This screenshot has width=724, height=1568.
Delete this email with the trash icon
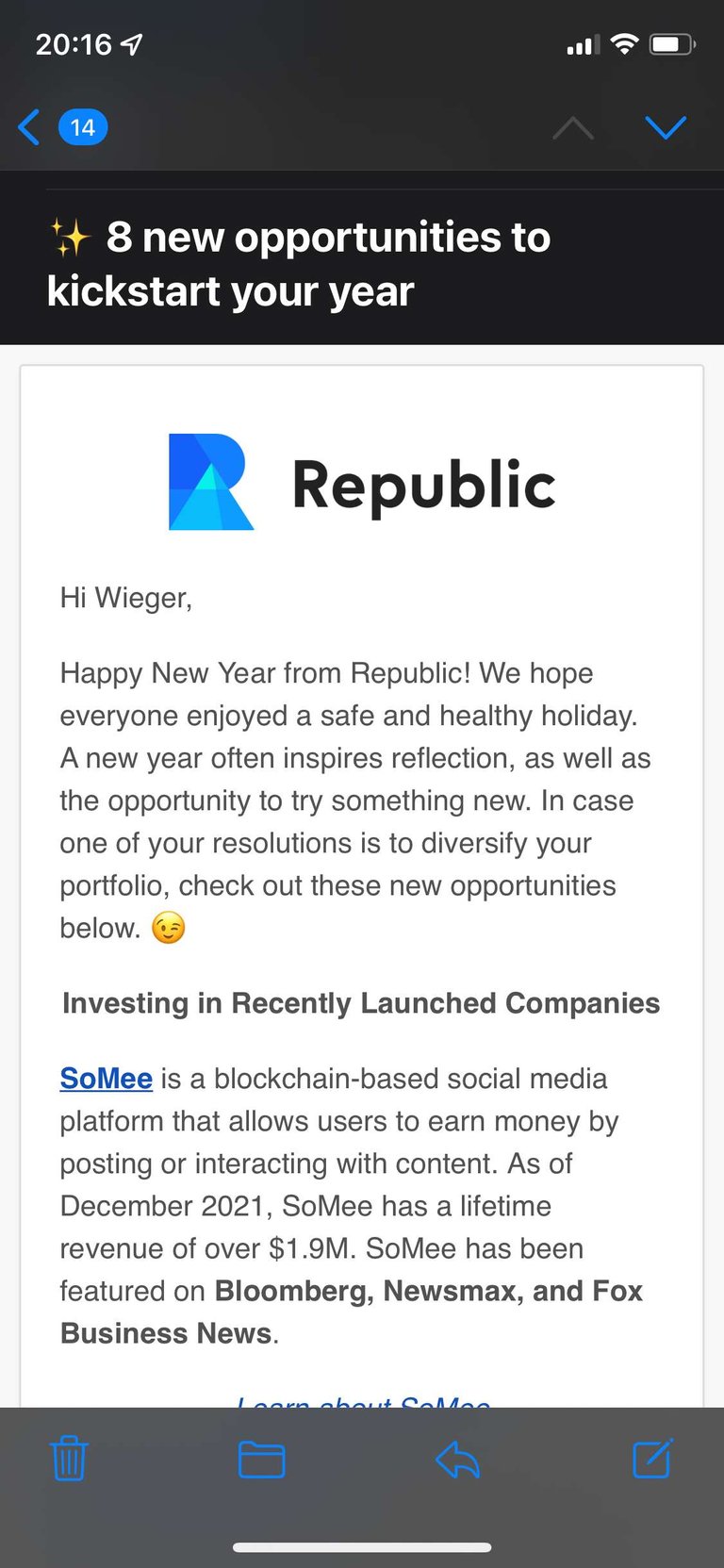tap(69, 1458)
